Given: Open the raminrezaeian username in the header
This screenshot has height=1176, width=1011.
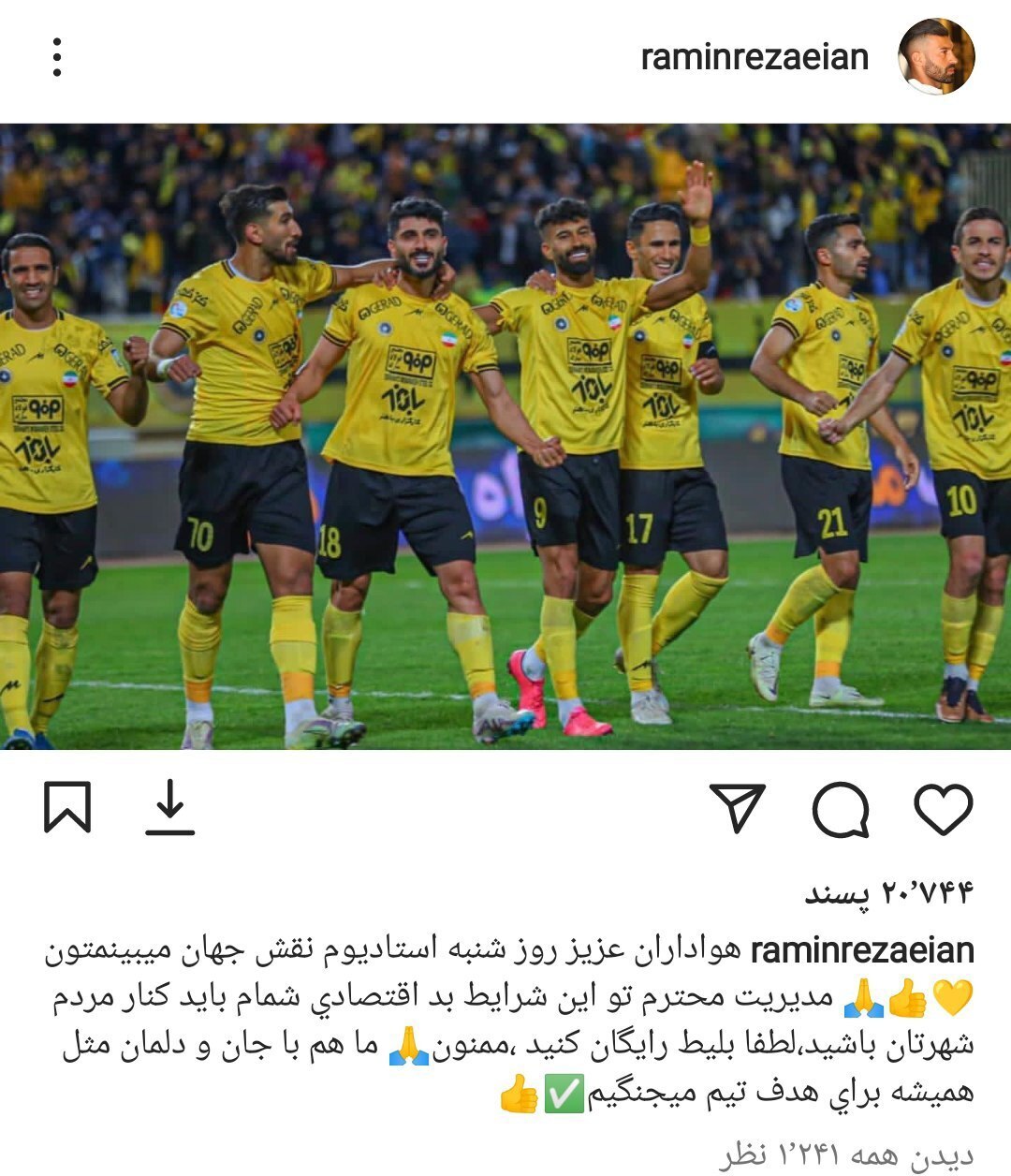Looking at the screenshot, I should (755, 57).
